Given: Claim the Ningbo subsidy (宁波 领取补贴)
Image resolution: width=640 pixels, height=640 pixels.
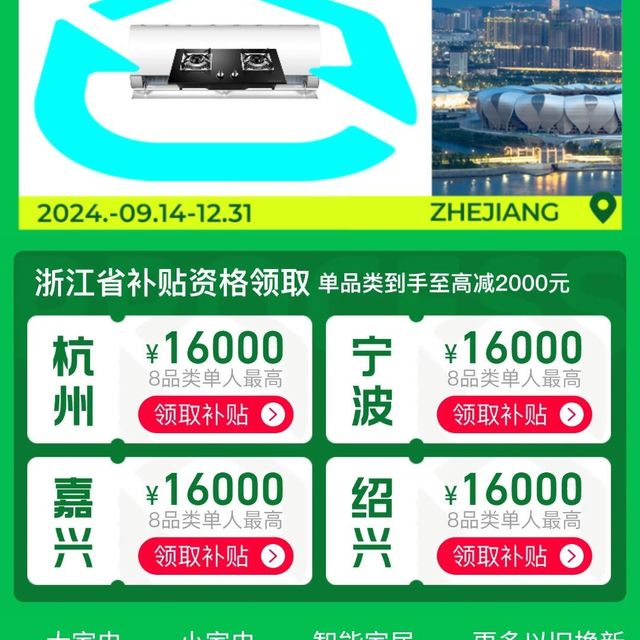Looking at the screenshot, I should pyautogui.click(x=514, y=414).
